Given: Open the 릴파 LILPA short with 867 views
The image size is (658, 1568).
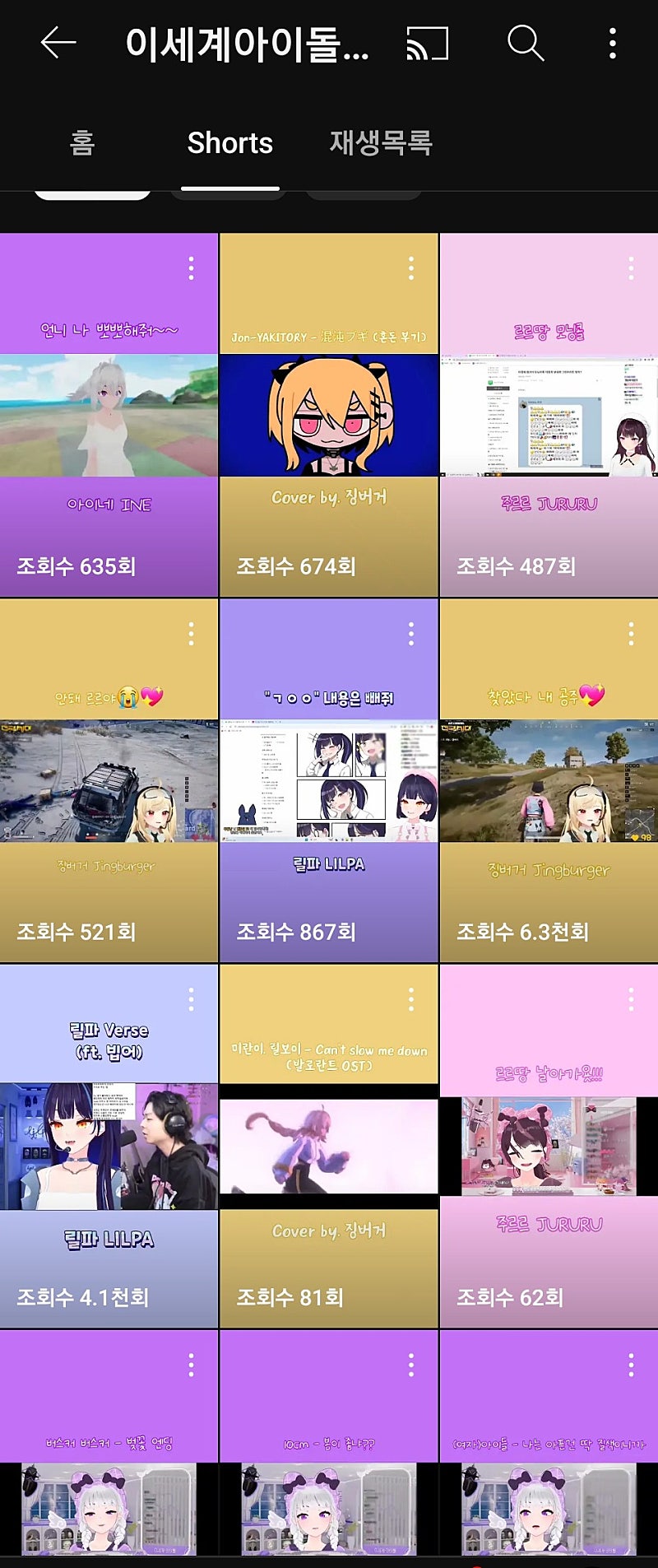Looking at the screenshot, I should (328, 781).
